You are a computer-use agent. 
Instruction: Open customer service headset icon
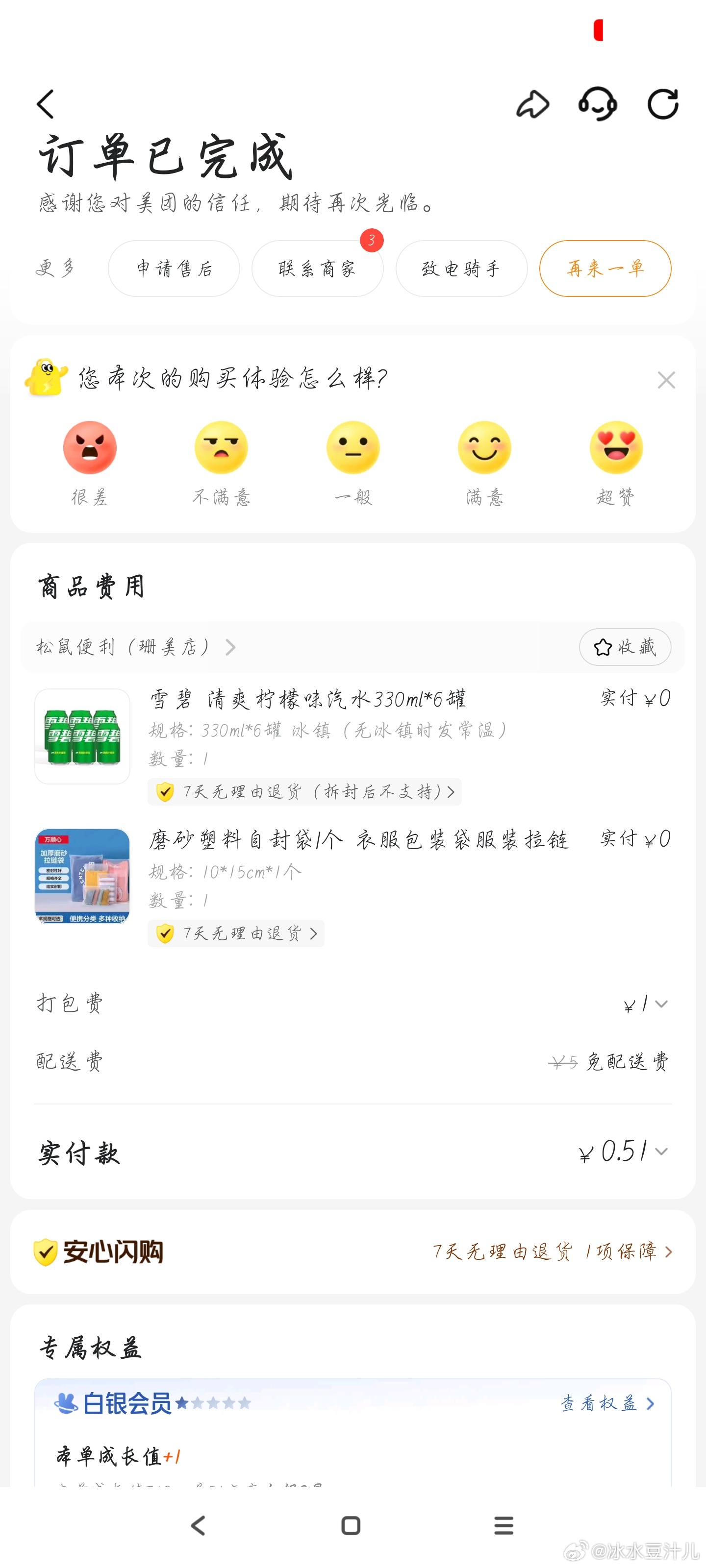coord(598,104)
